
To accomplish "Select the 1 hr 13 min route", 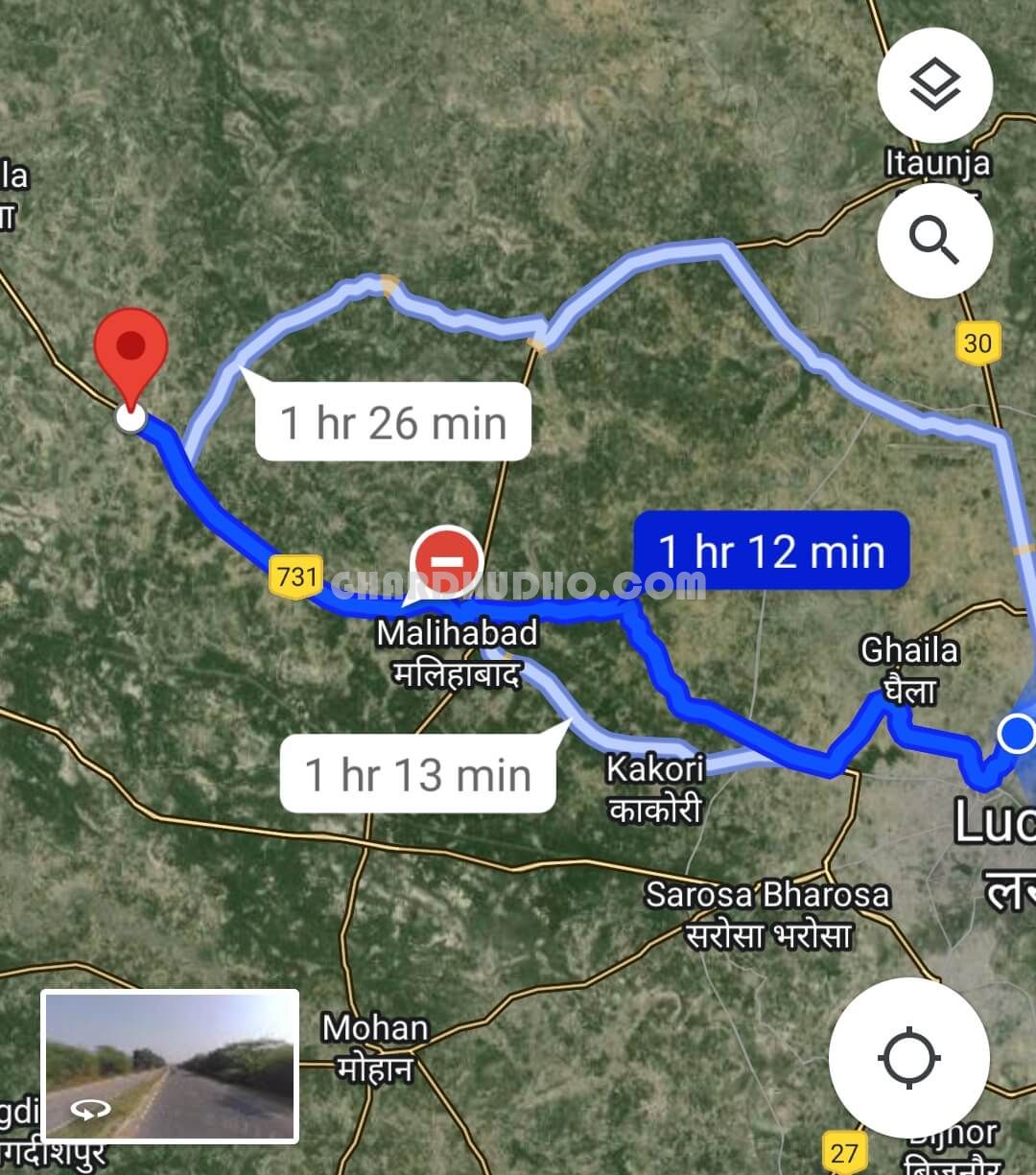I will pos(417,773).
